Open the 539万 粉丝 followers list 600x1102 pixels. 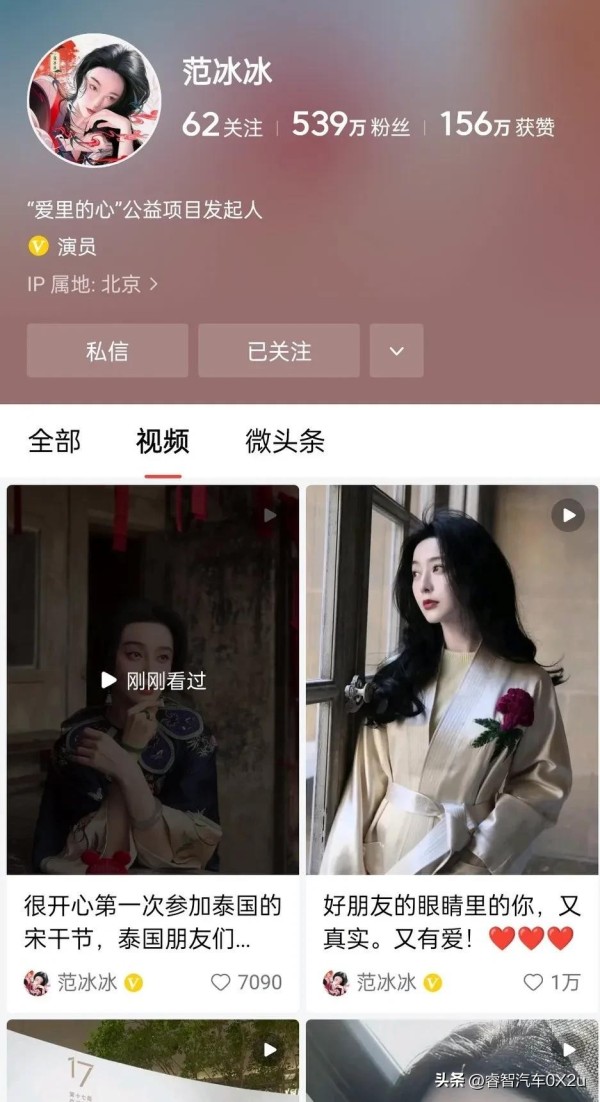coord(350,125)
